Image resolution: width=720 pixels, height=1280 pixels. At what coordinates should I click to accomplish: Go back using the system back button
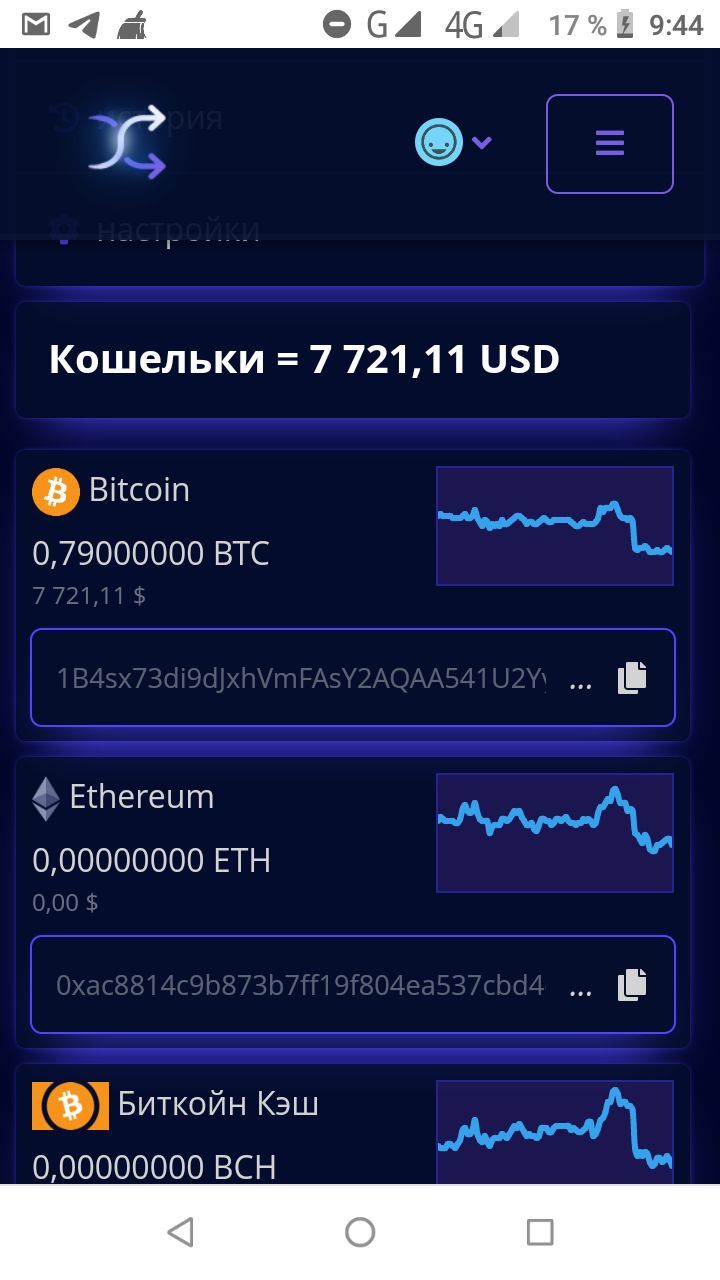(x=180, y=1232)
